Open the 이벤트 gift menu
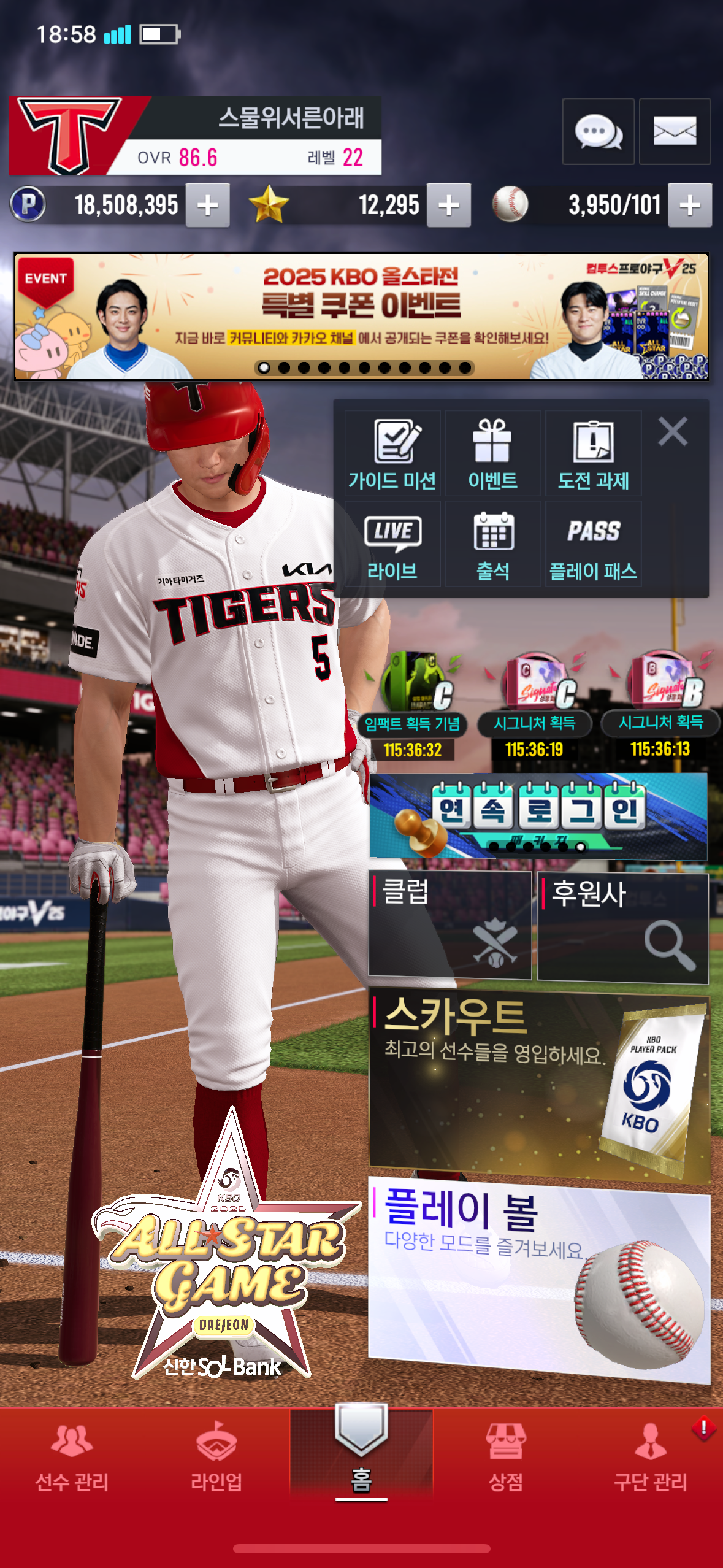 493,453
